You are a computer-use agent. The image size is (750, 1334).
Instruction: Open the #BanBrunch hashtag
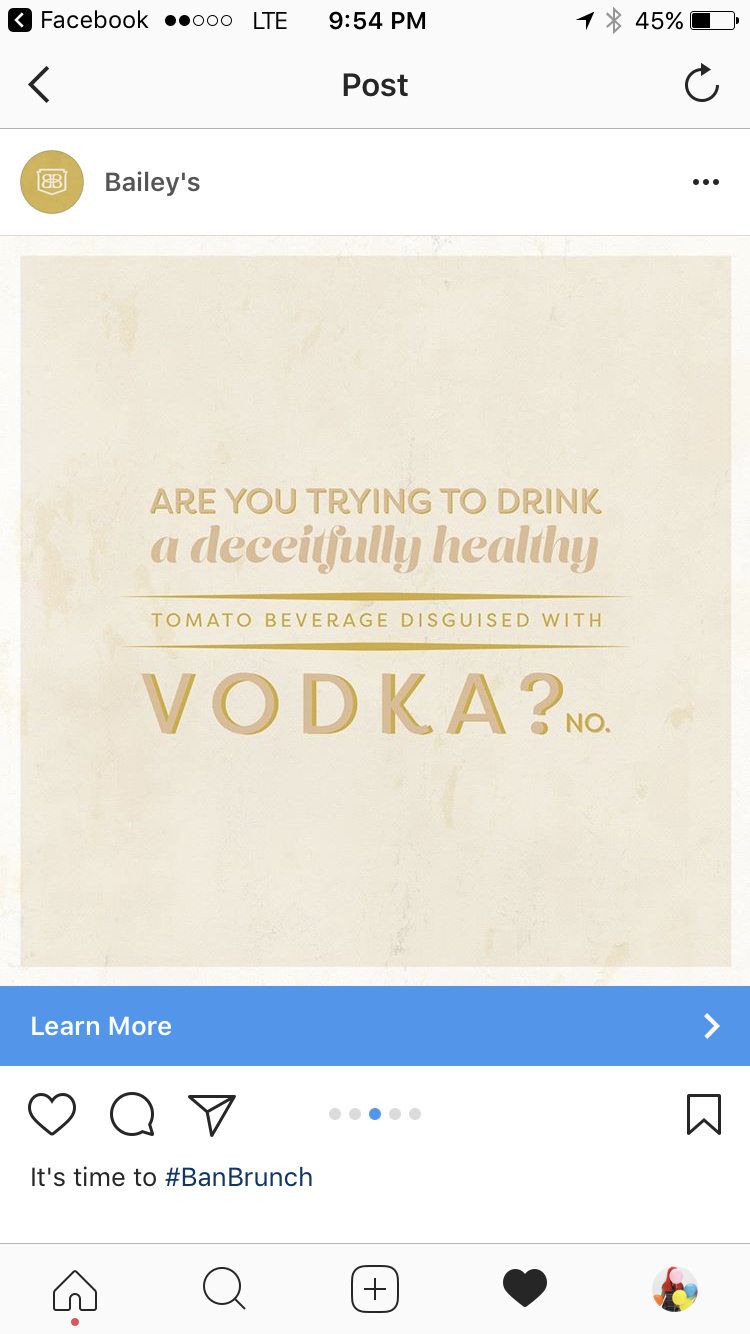pos(239,1177)
